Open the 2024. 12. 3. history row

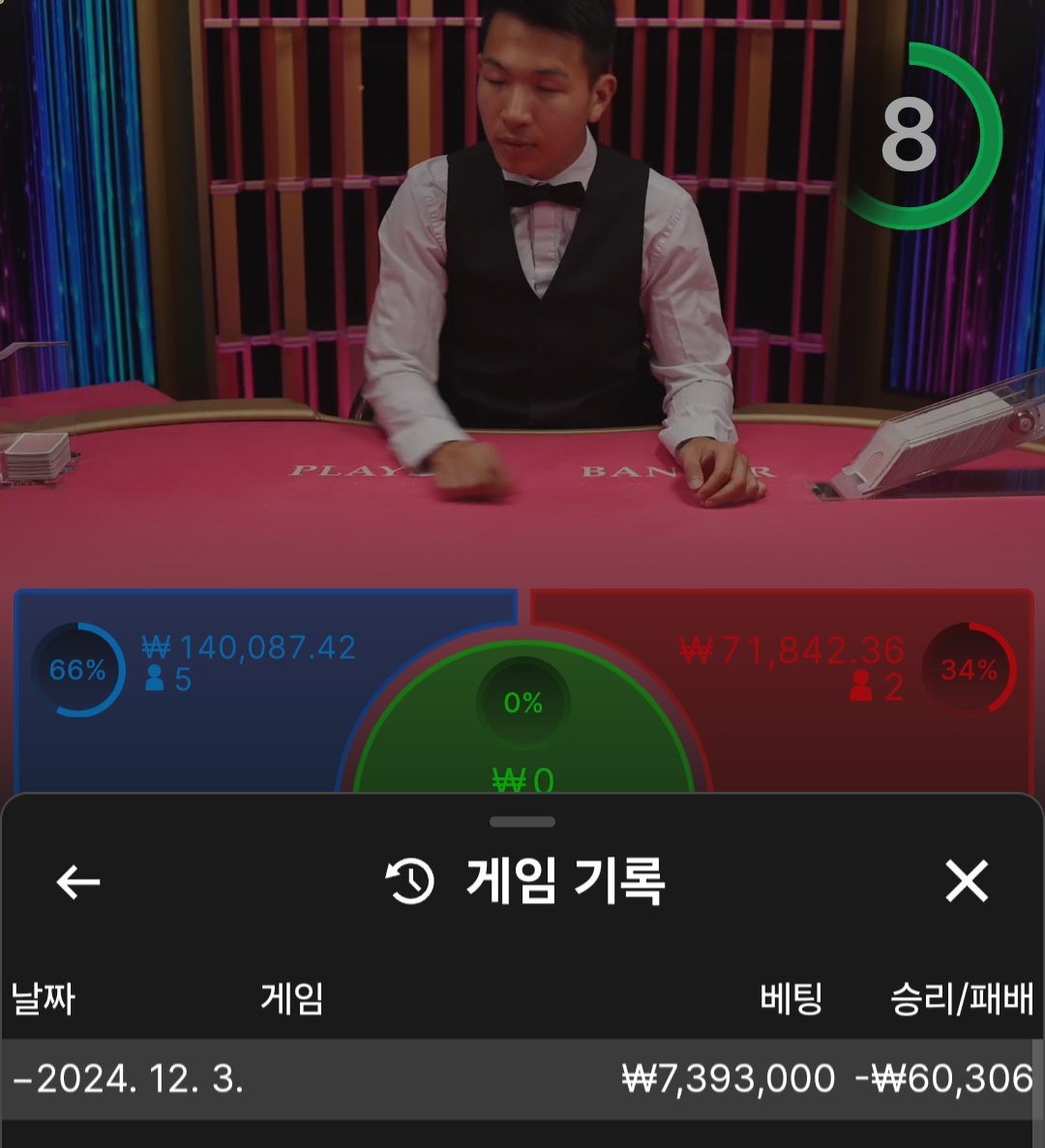(x=521, y=1079)
